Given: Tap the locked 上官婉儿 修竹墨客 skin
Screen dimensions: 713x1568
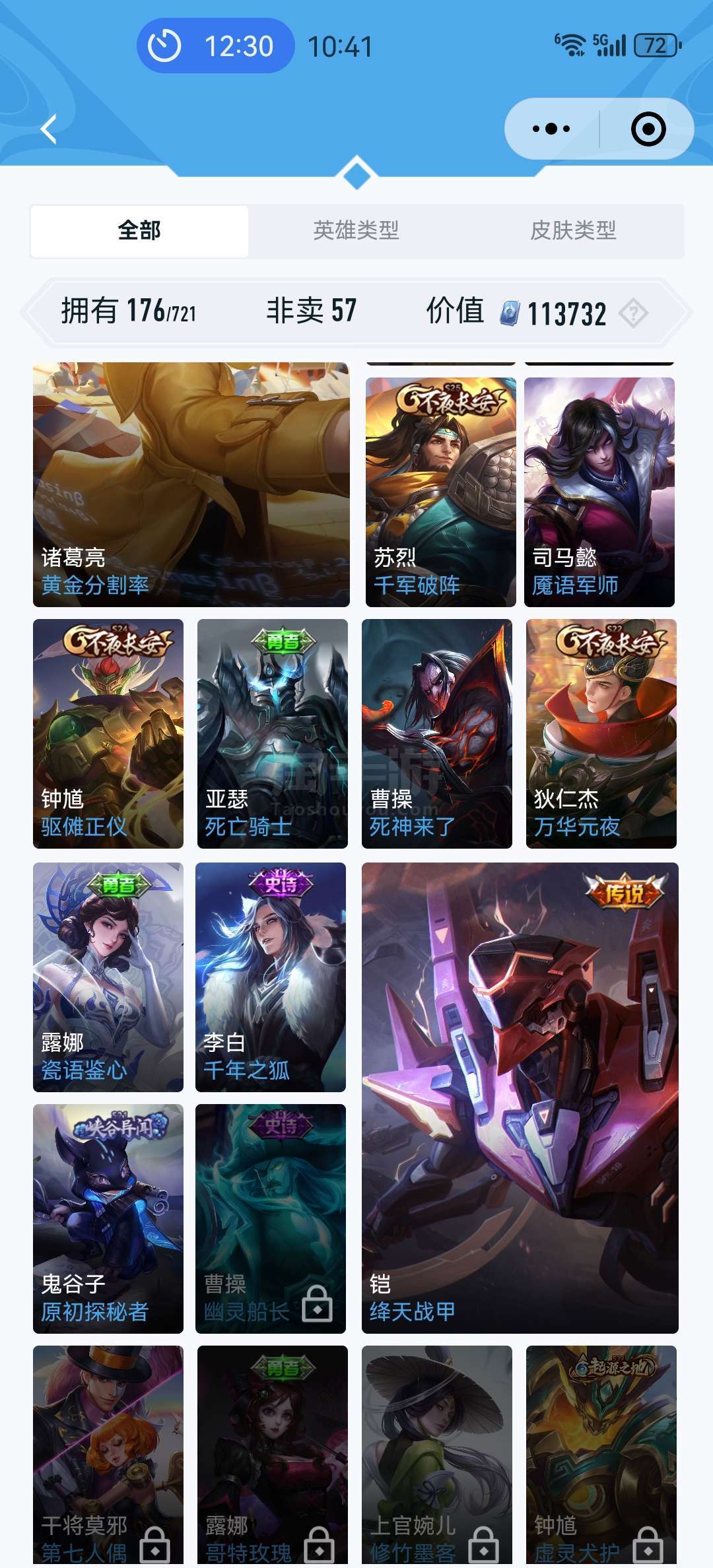Looking at the screenshot, I should point(437,1456).
